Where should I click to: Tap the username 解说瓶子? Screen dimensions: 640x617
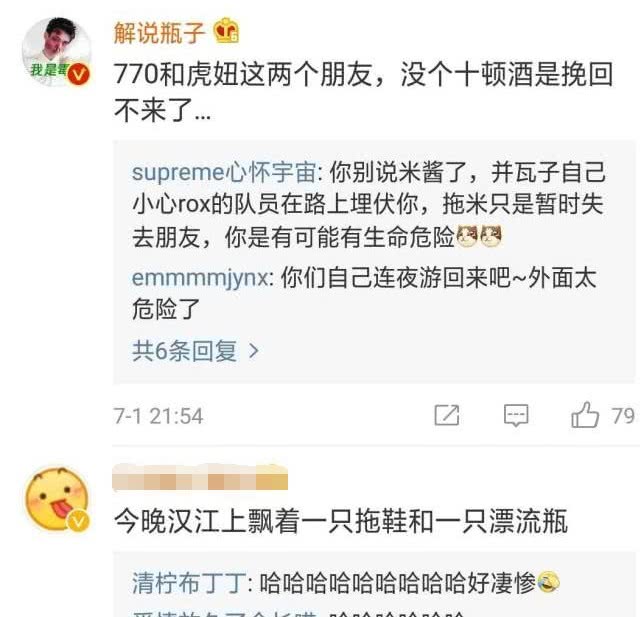click(x=159, y=33)
